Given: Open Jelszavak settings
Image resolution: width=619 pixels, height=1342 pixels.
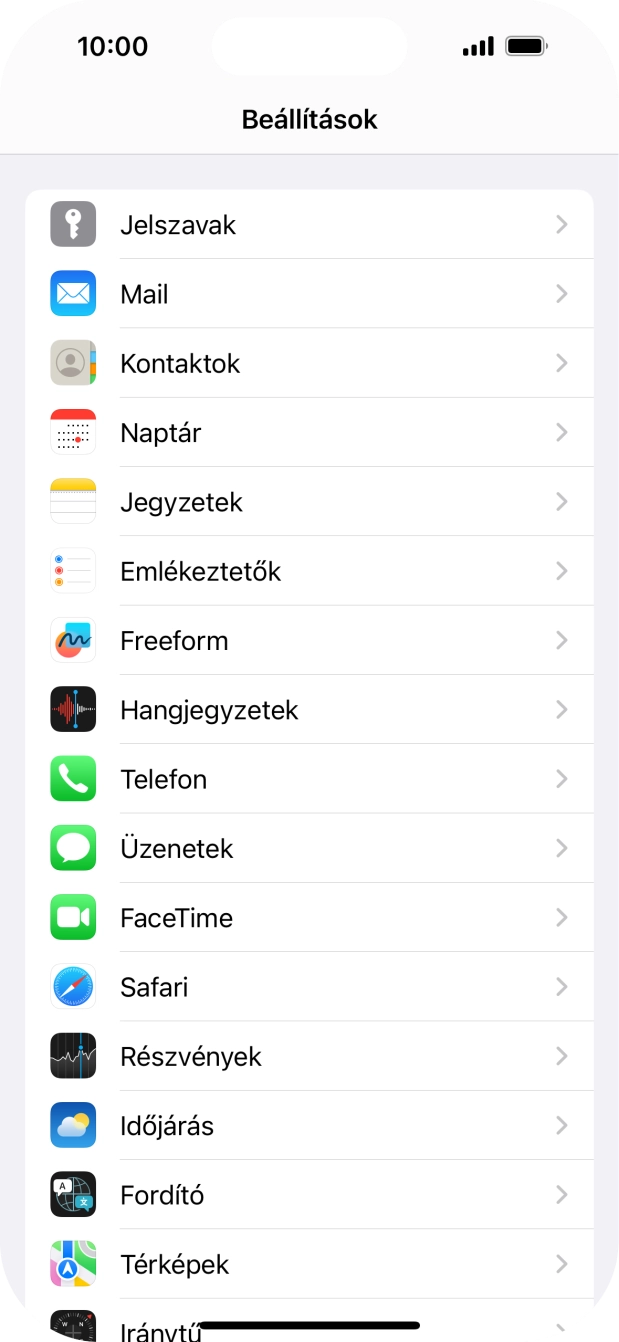Looking at the screenshot, I should point(309,225).
